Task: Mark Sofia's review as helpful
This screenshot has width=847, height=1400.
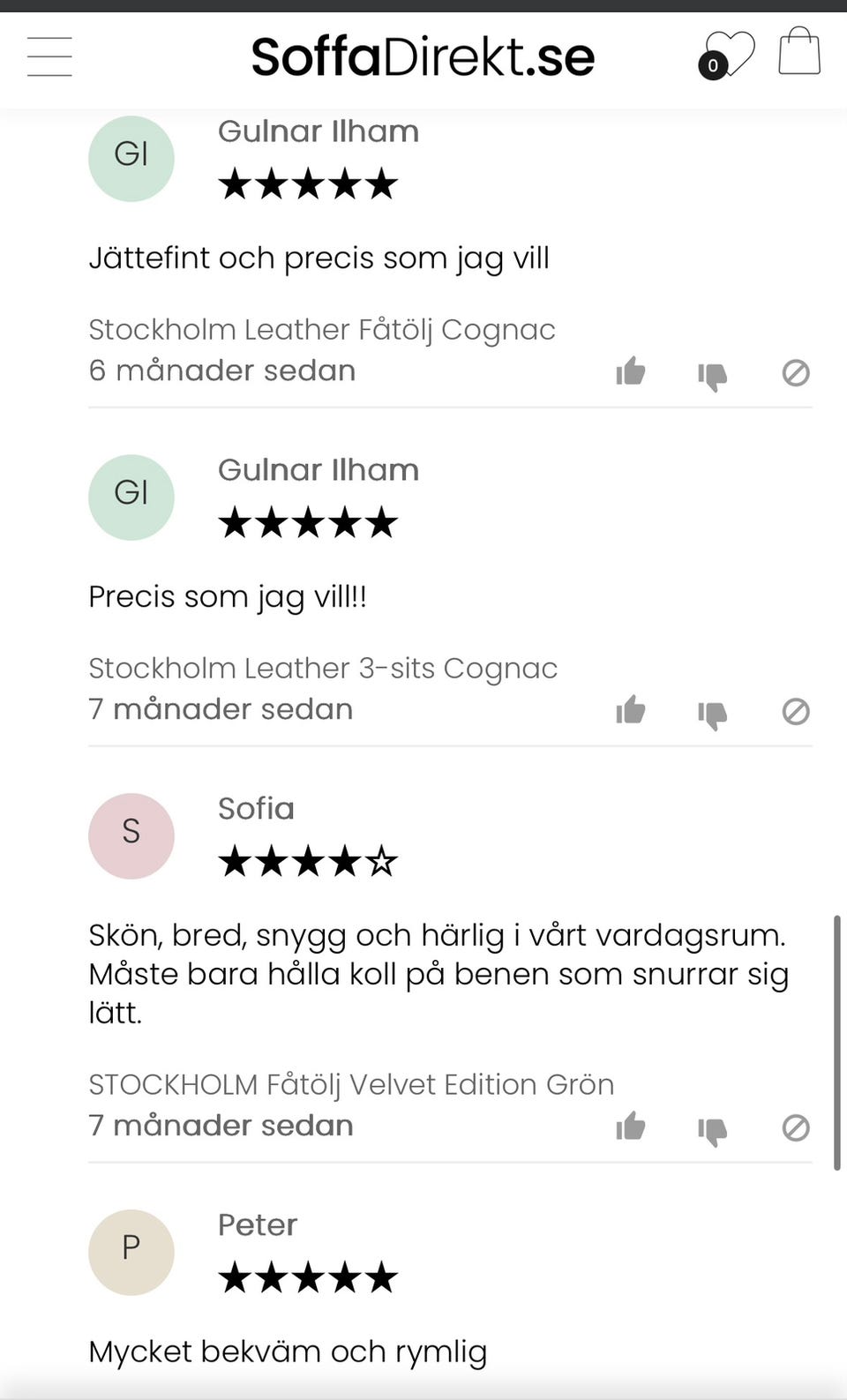Action: coord(630,1127)
